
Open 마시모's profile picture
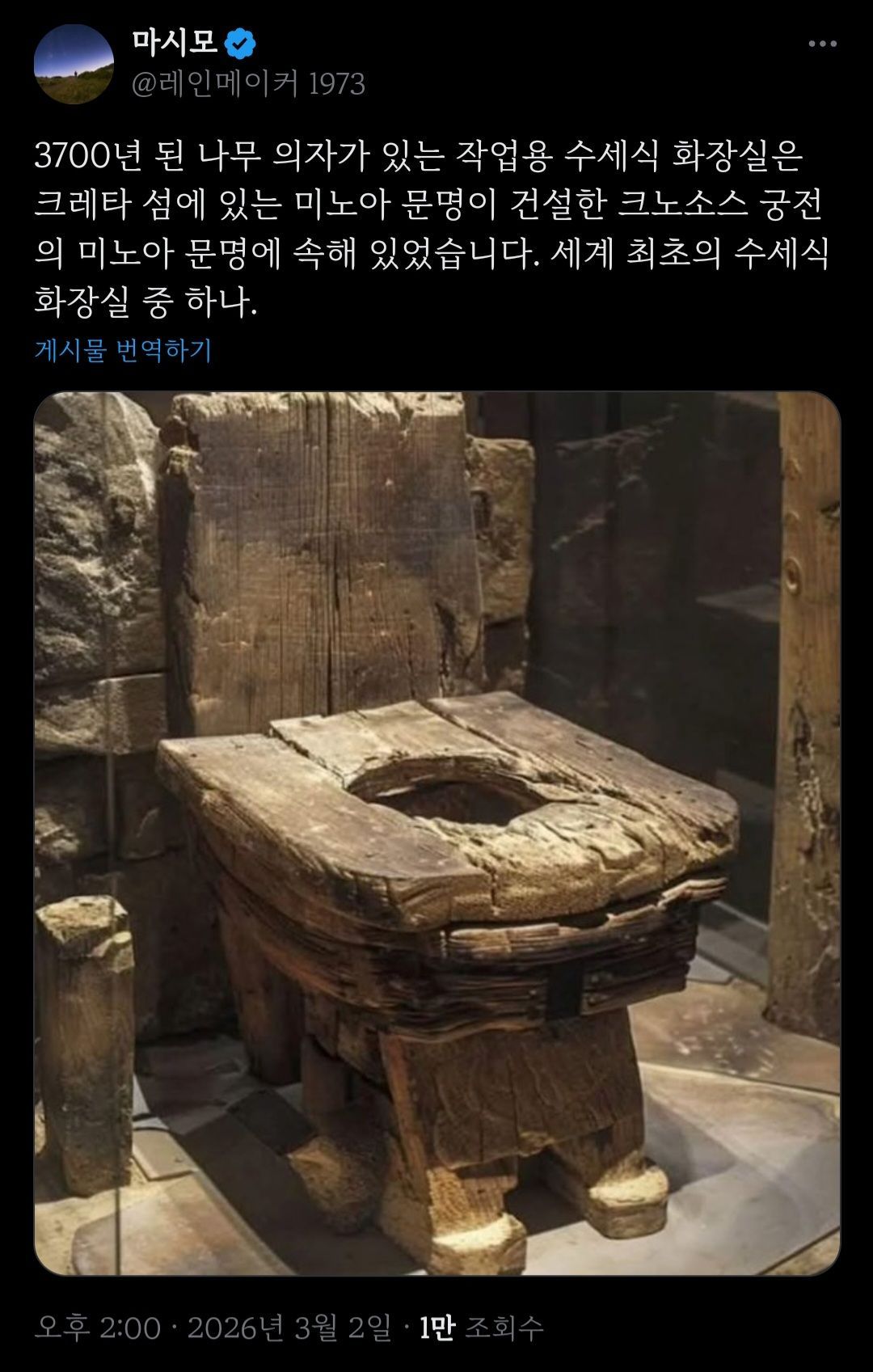[x=74, y=64]
